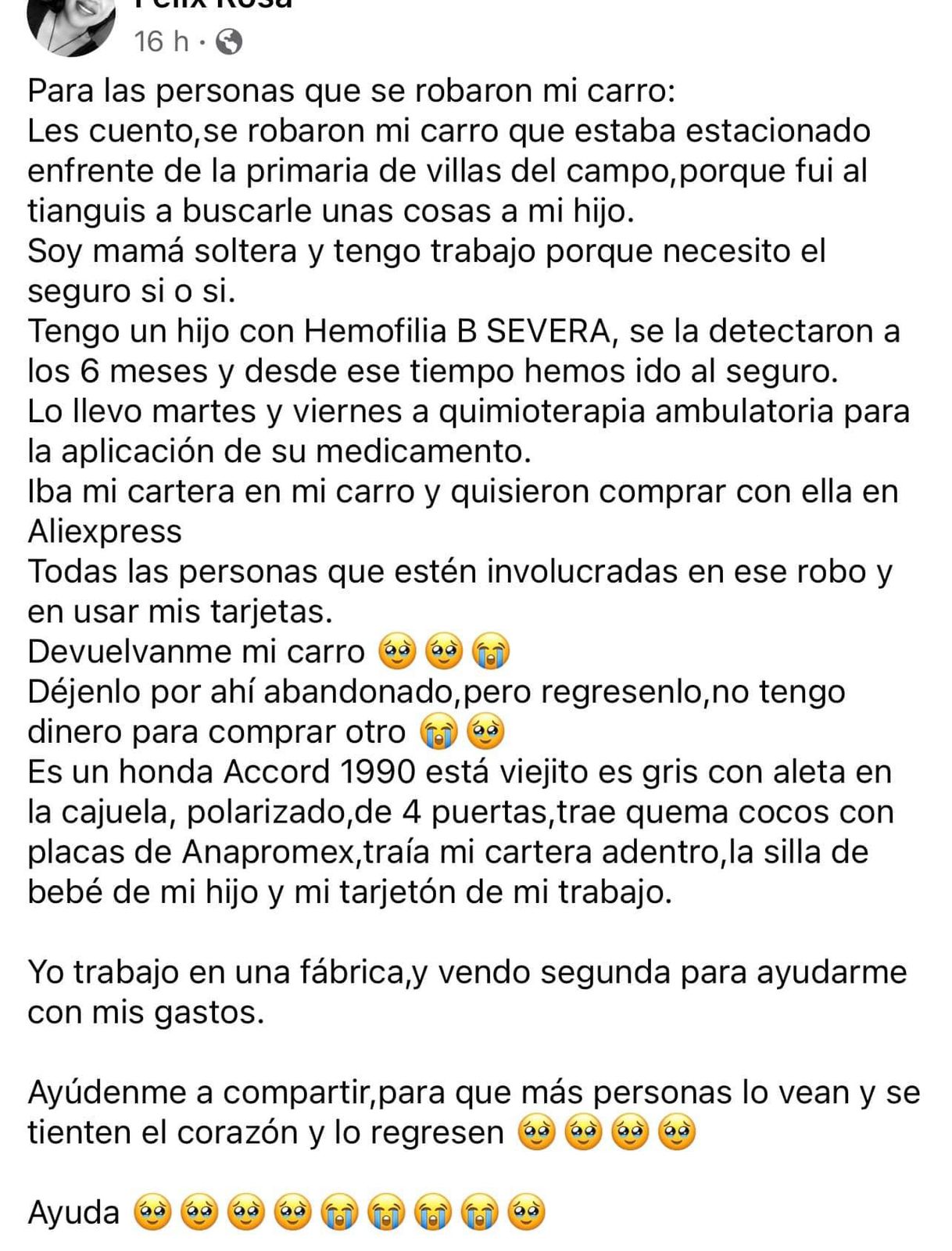Open the post's 16 h timestamp
The height and width of the screenshot is (1251, 952).
[161, 41]
